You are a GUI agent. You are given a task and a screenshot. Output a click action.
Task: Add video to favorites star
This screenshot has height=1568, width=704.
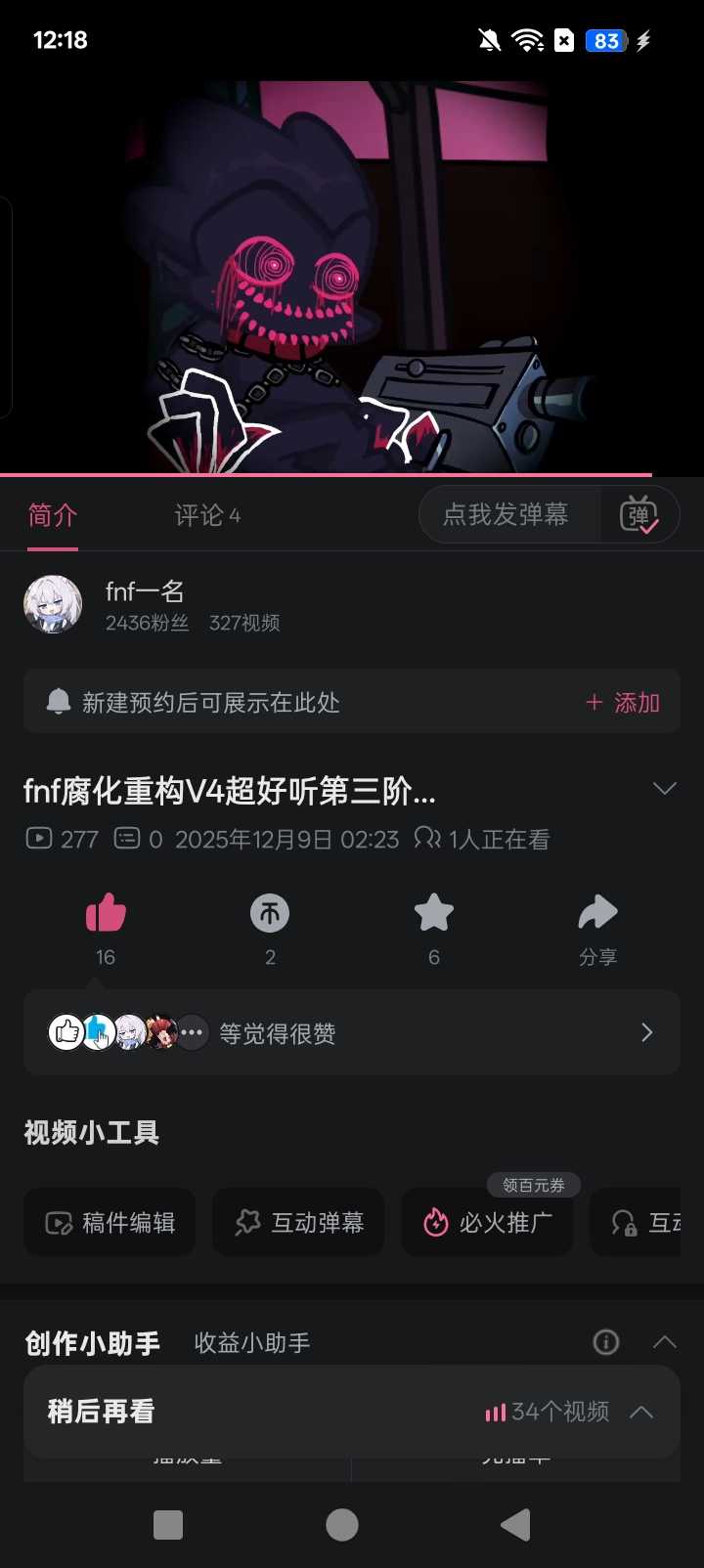(434, 914)
